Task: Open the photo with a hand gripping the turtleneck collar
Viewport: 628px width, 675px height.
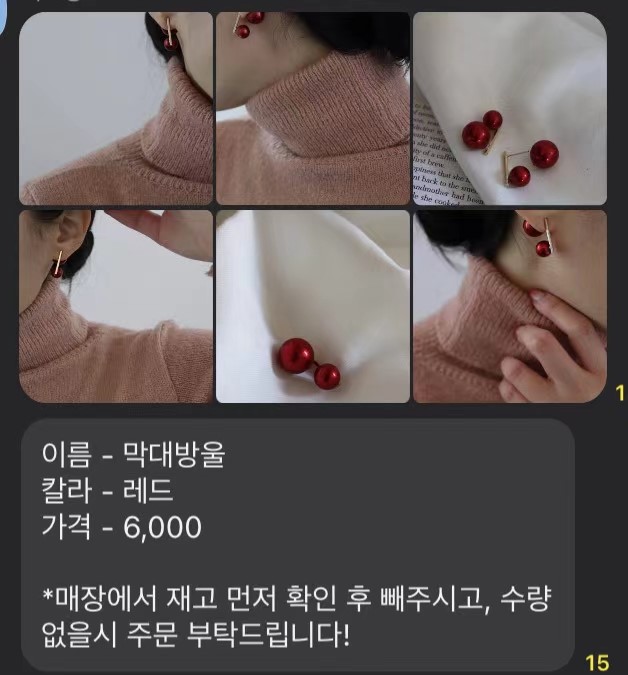Action: tap(509, 306)
